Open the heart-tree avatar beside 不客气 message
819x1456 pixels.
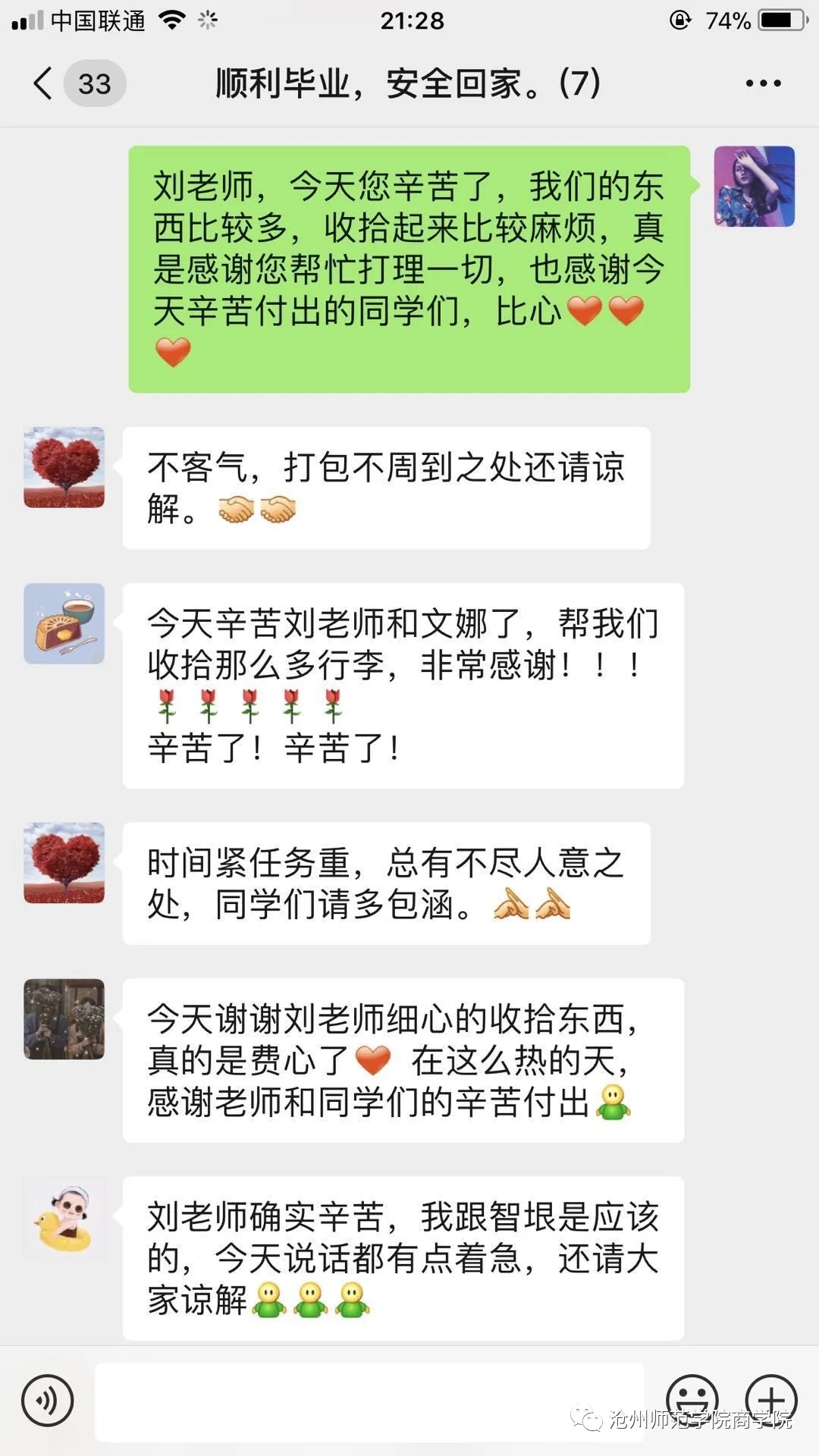[64, 467]
